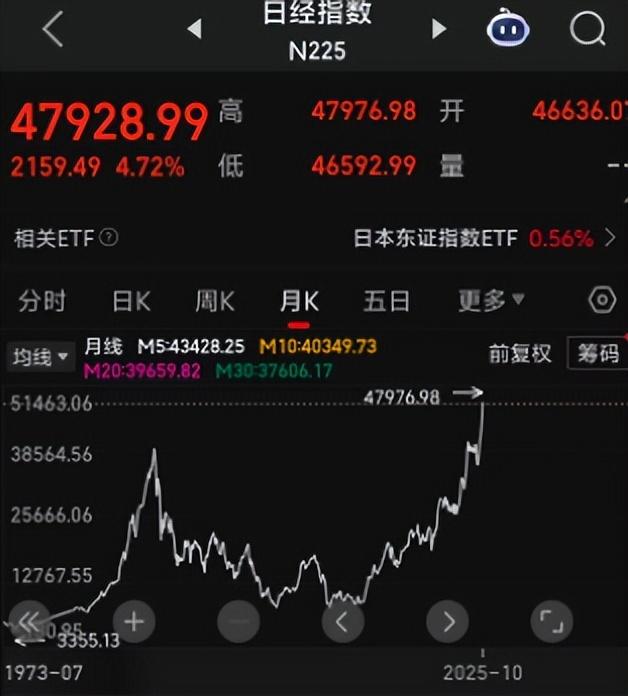Open the 均线 indicator dropdown
Screen dimensions: 628x696
41,355
